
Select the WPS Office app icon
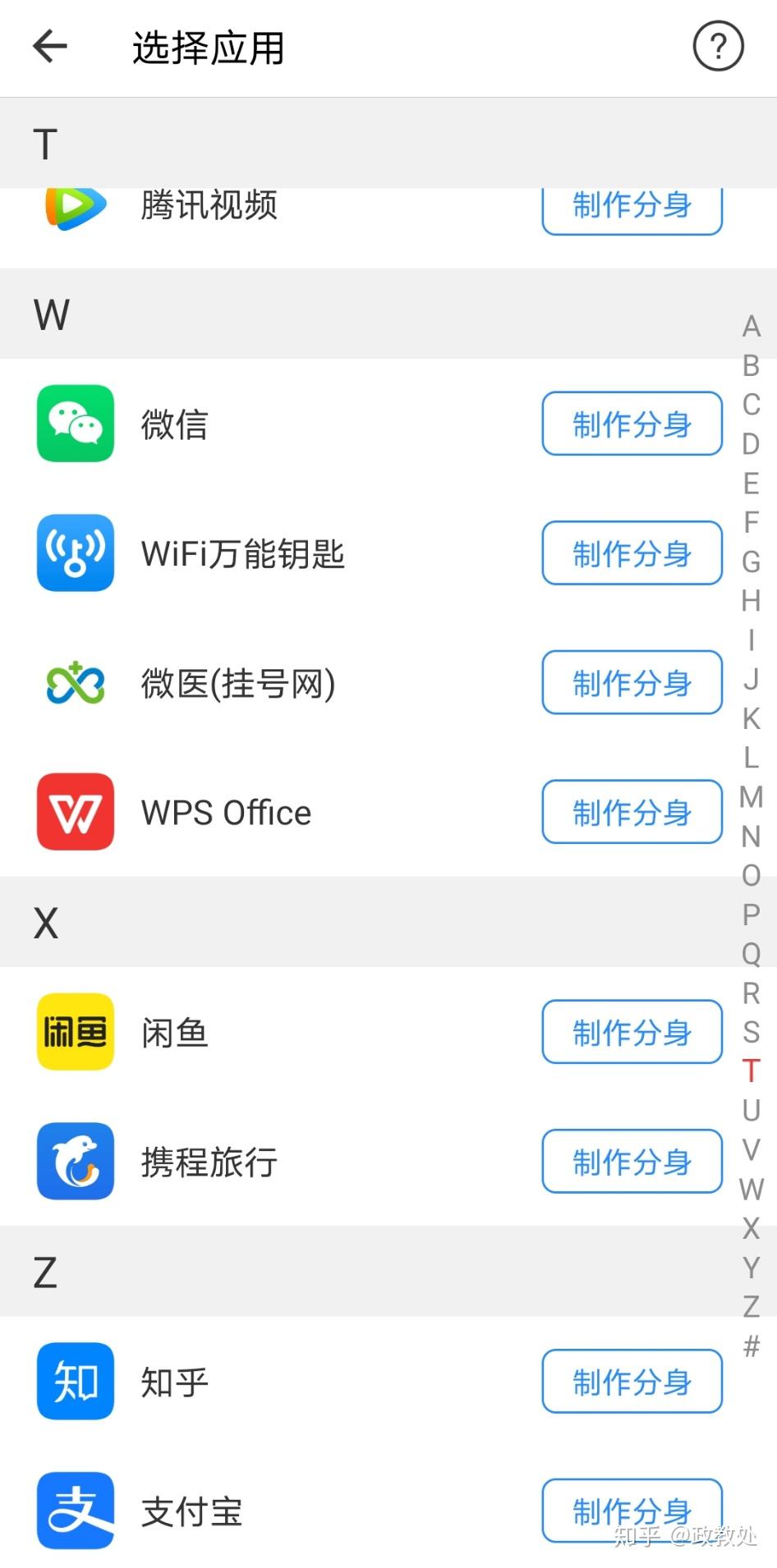tap(74, 813)
